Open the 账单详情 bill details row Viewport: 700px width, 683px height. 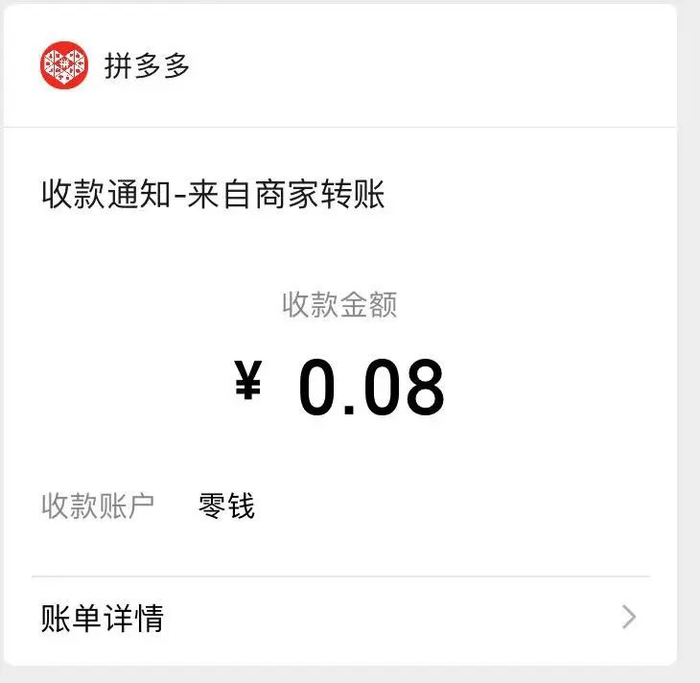[340, 617]
